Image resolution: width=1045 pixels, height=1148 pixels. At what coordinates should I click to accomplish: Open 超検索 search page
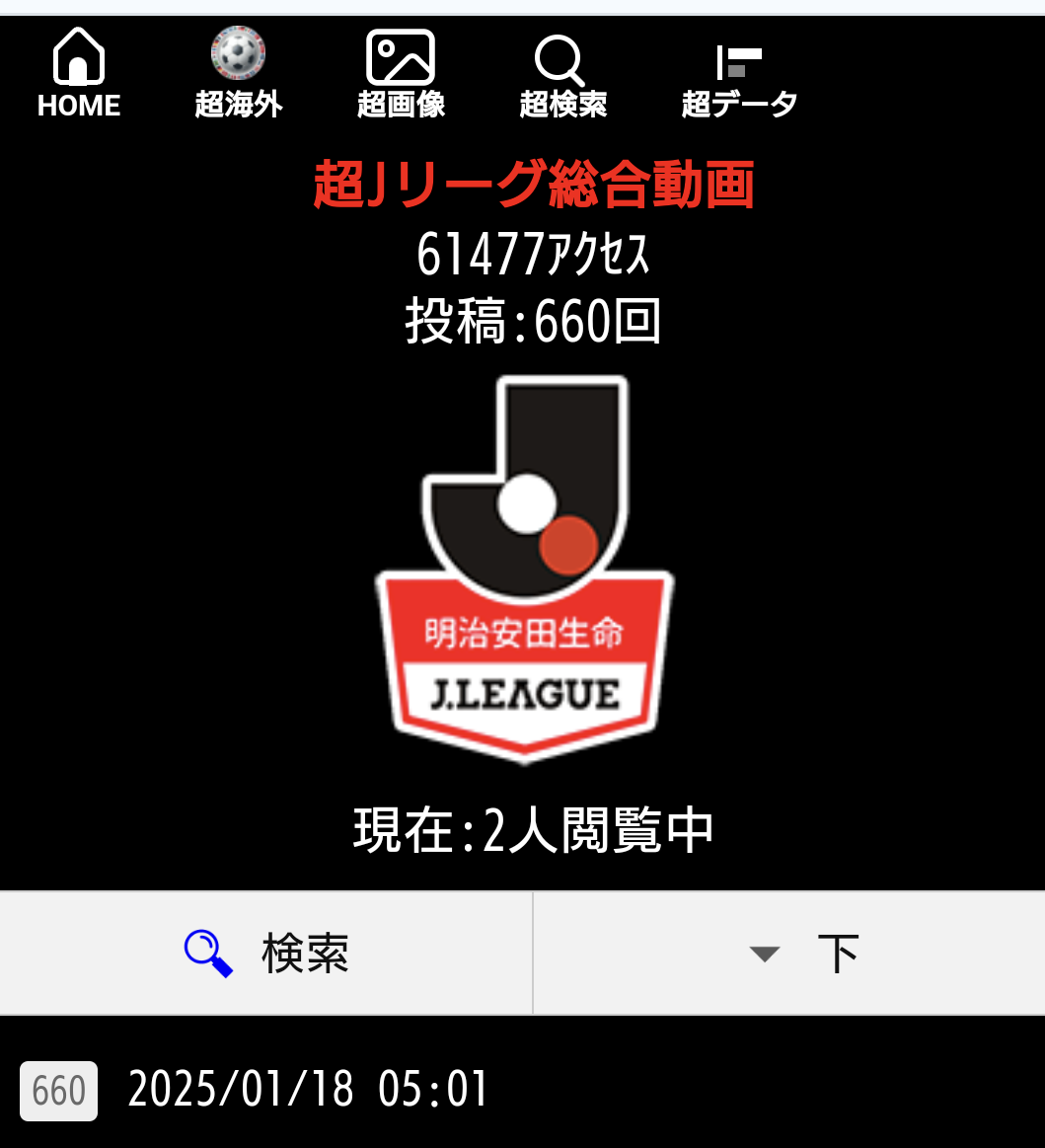pyautogui.click(x=562, y=74)
